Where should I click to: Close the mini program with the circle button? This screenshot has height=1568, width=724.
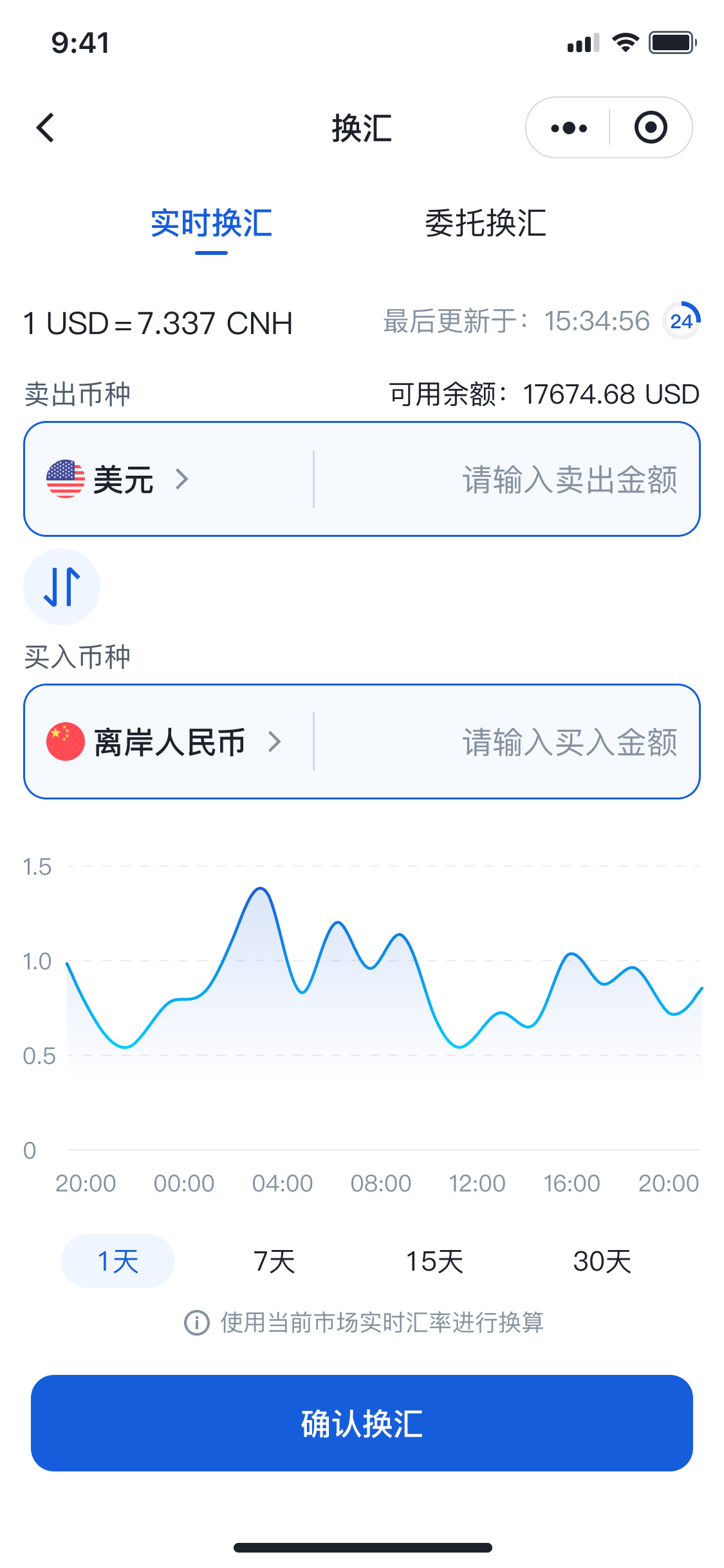651,127
